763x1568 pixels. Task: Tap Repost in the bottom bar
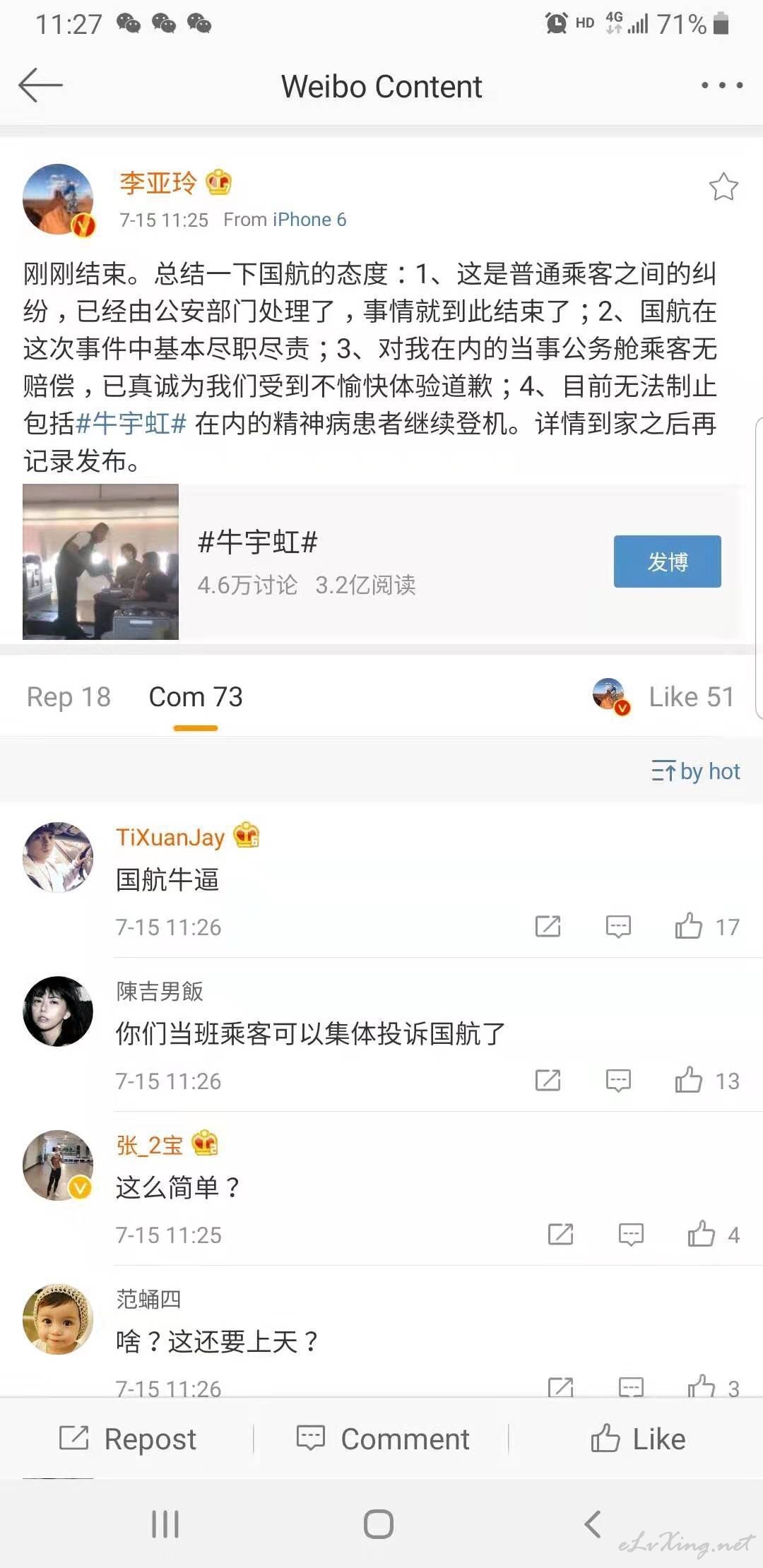coord(128,1439)
